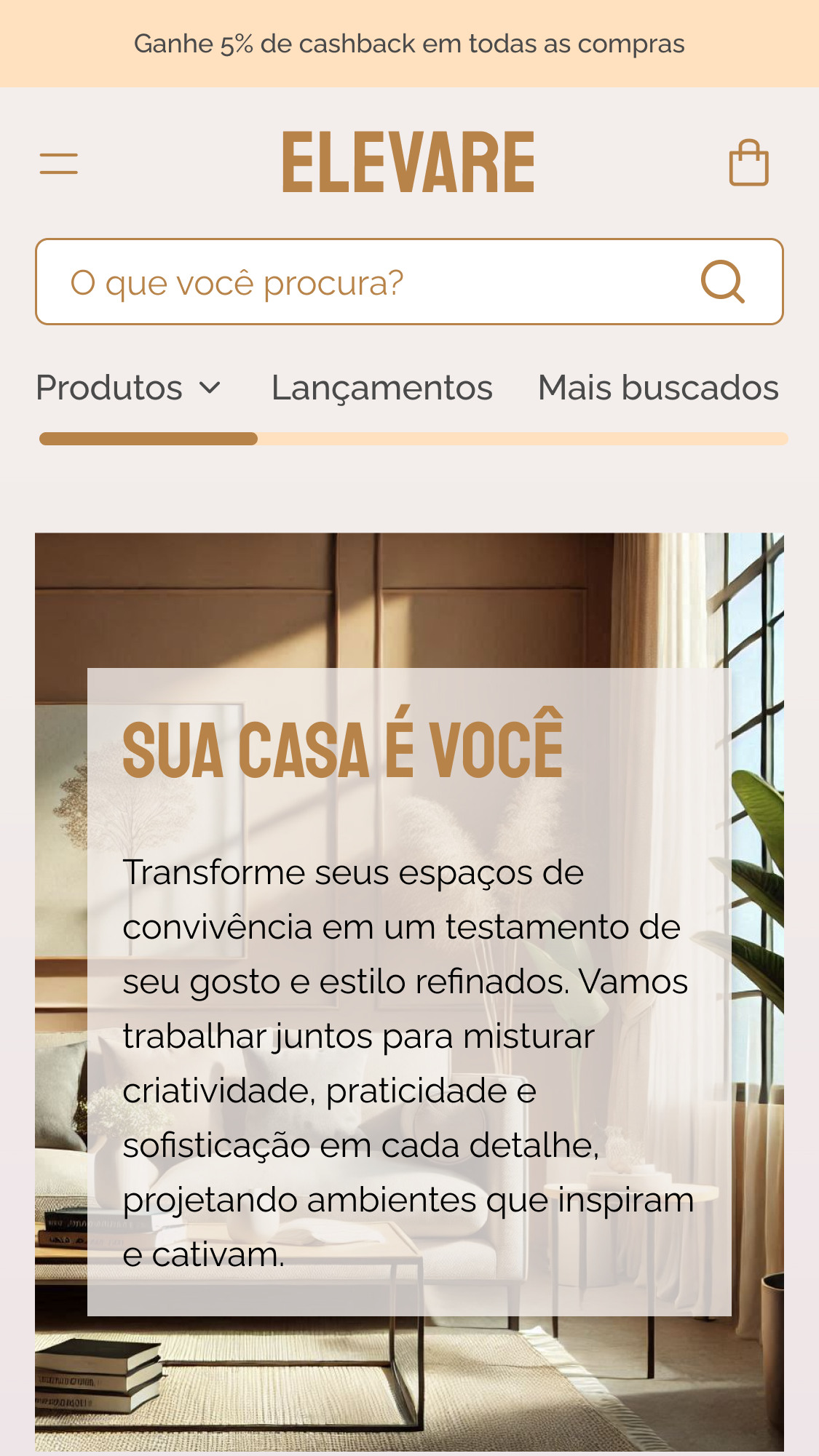This screenshot has height=1456, width=819.
Task: Tap the magnifier search icon
Action: coord(722,282)
